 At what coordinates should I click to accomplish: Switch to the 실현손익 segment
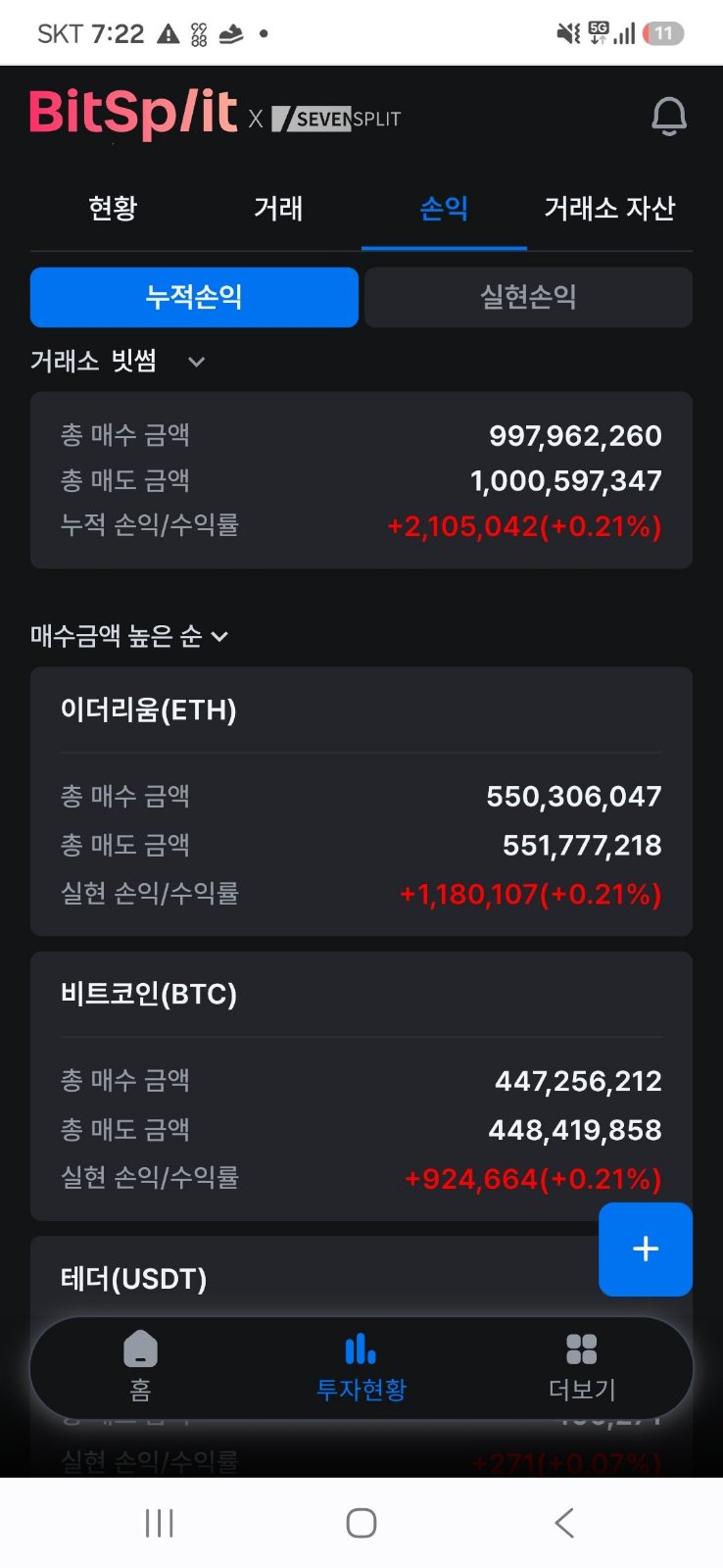pyautogui.click(x=528, y=297)
